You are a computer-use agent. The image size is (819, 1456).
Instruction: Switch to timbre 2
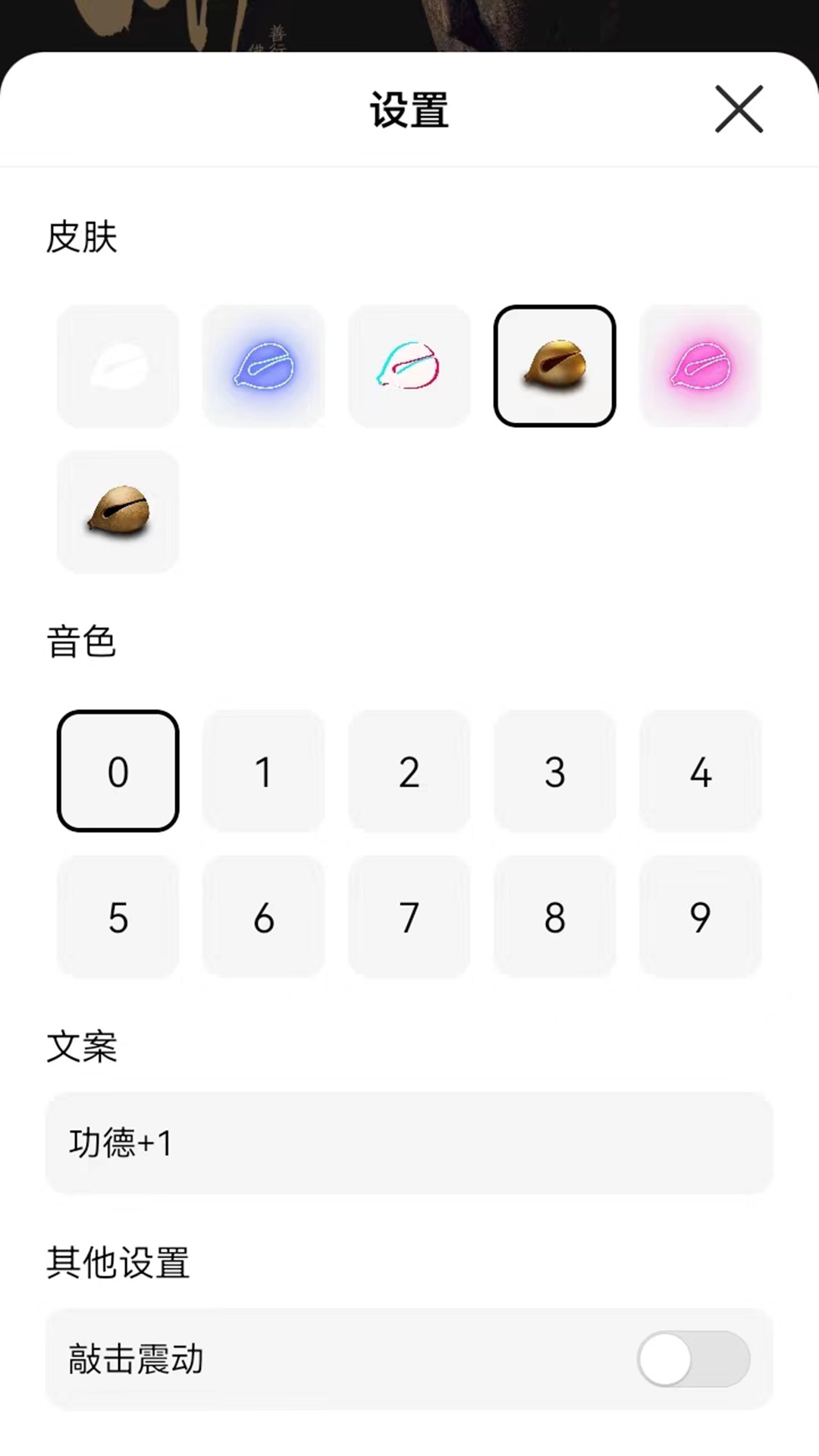tap(409, 772)
